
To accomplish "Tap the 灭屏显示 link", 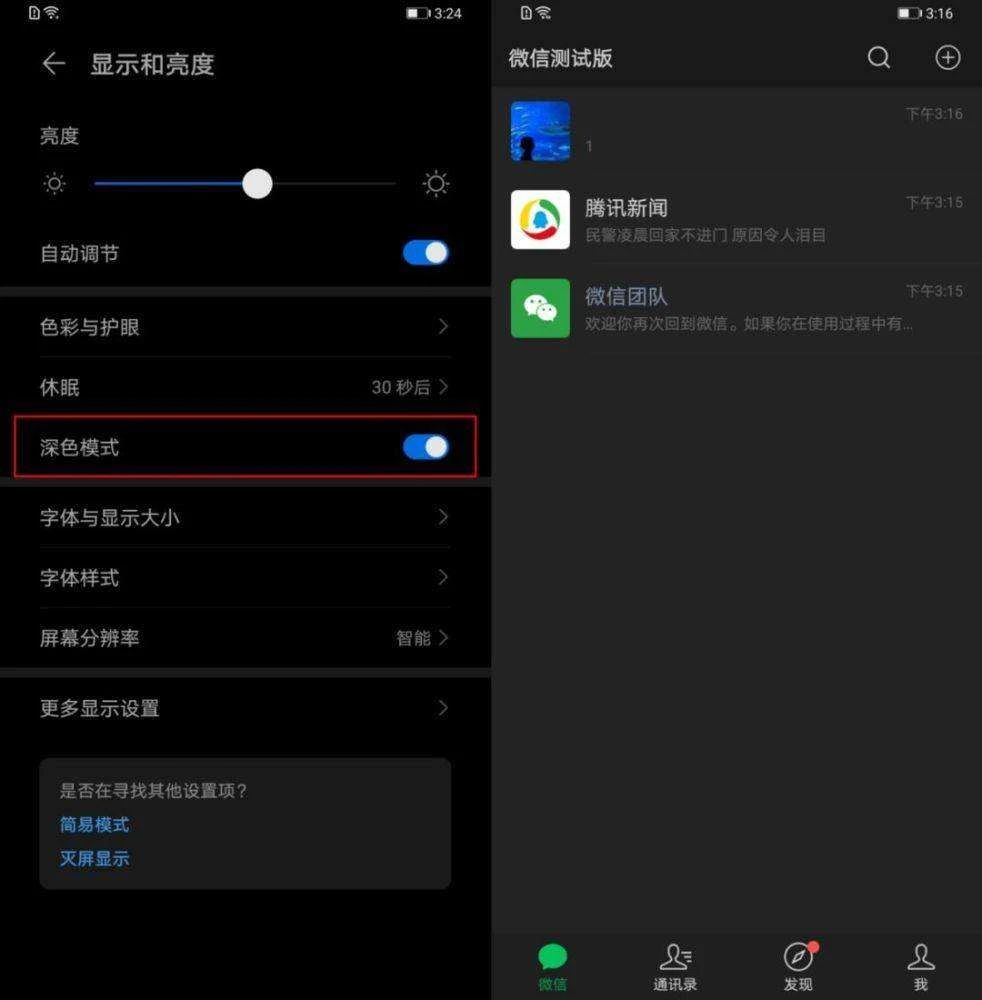I will coord(94,858).
